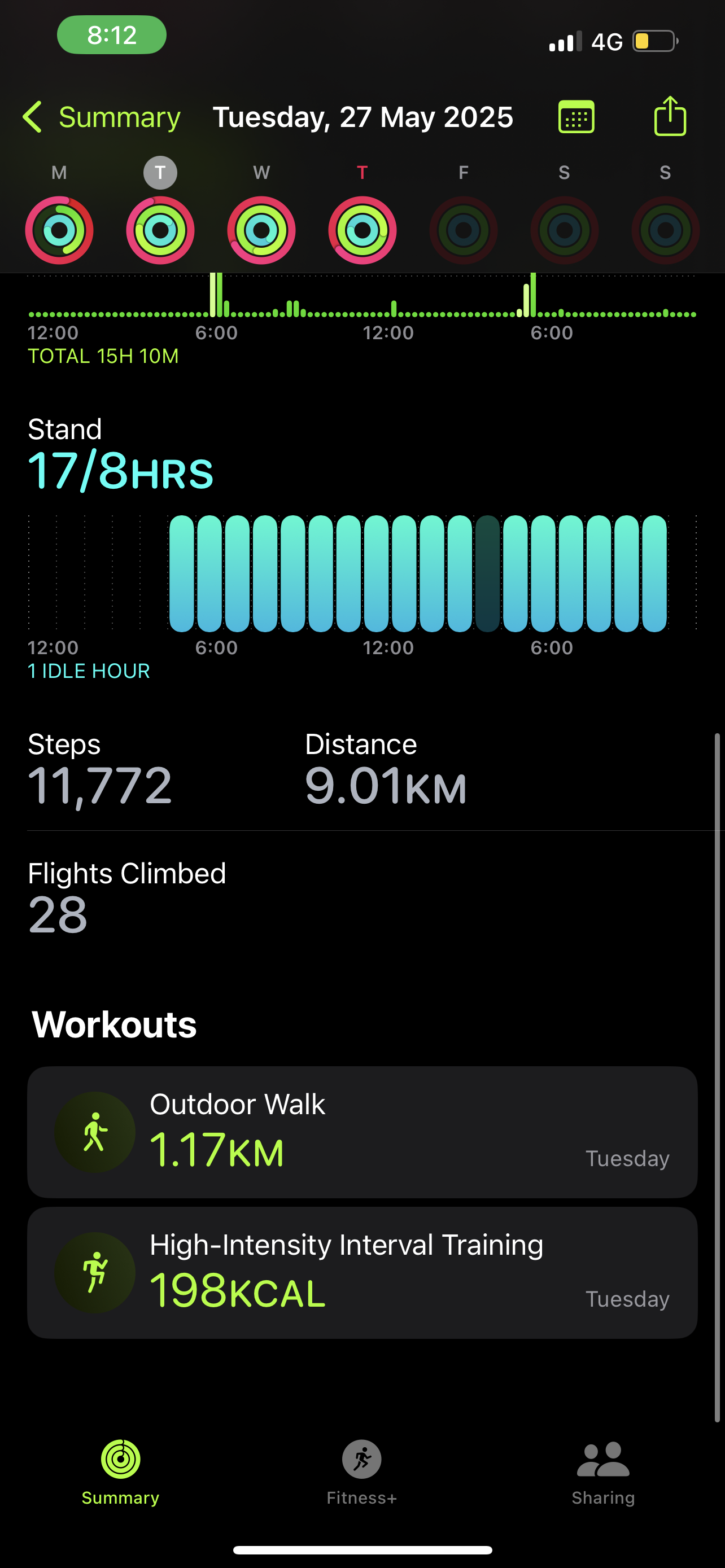Viewport: 725px width, 1568px height.
Task: Switch to the Fitness+ tab
Action: [361, 1473]
